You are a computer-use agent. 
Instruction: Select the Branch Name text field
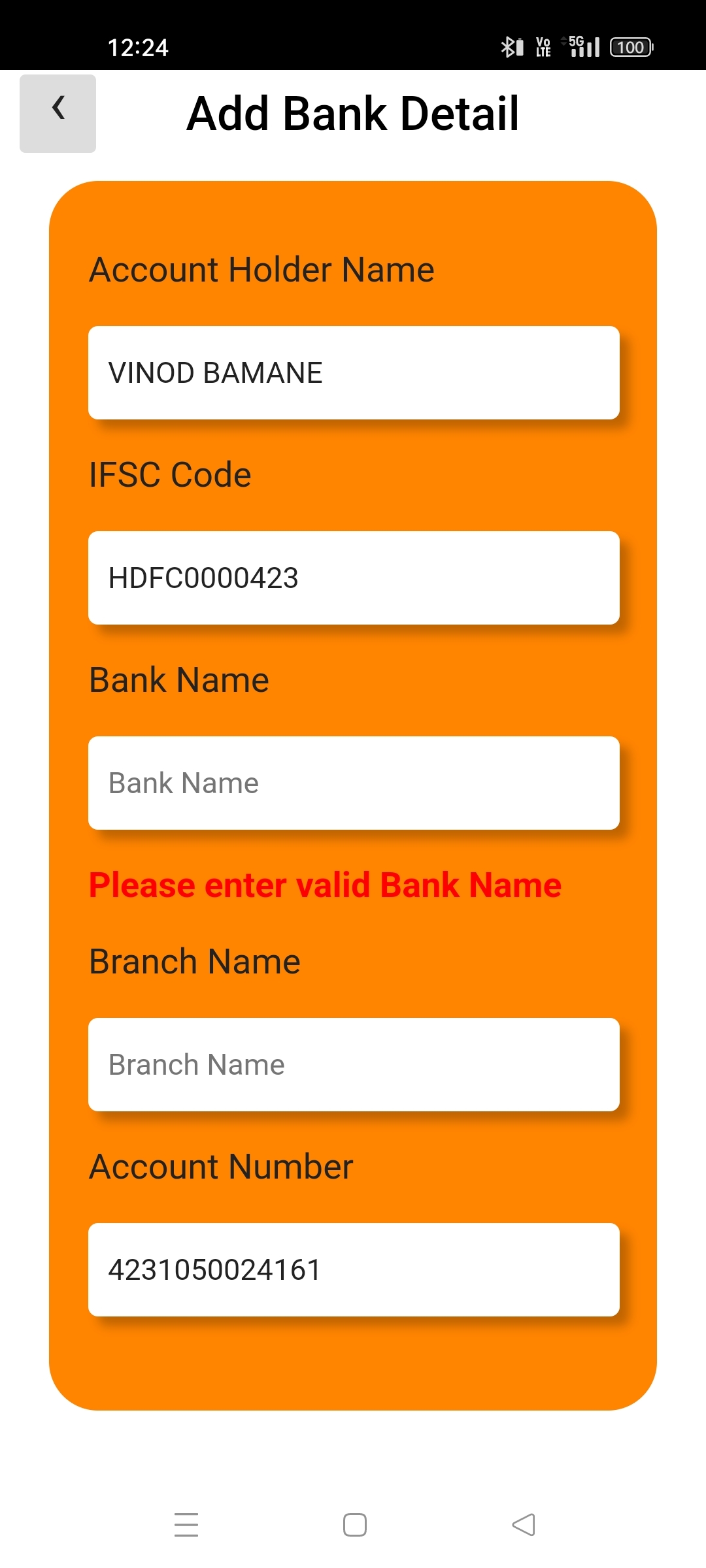(x=354, y=1064)
